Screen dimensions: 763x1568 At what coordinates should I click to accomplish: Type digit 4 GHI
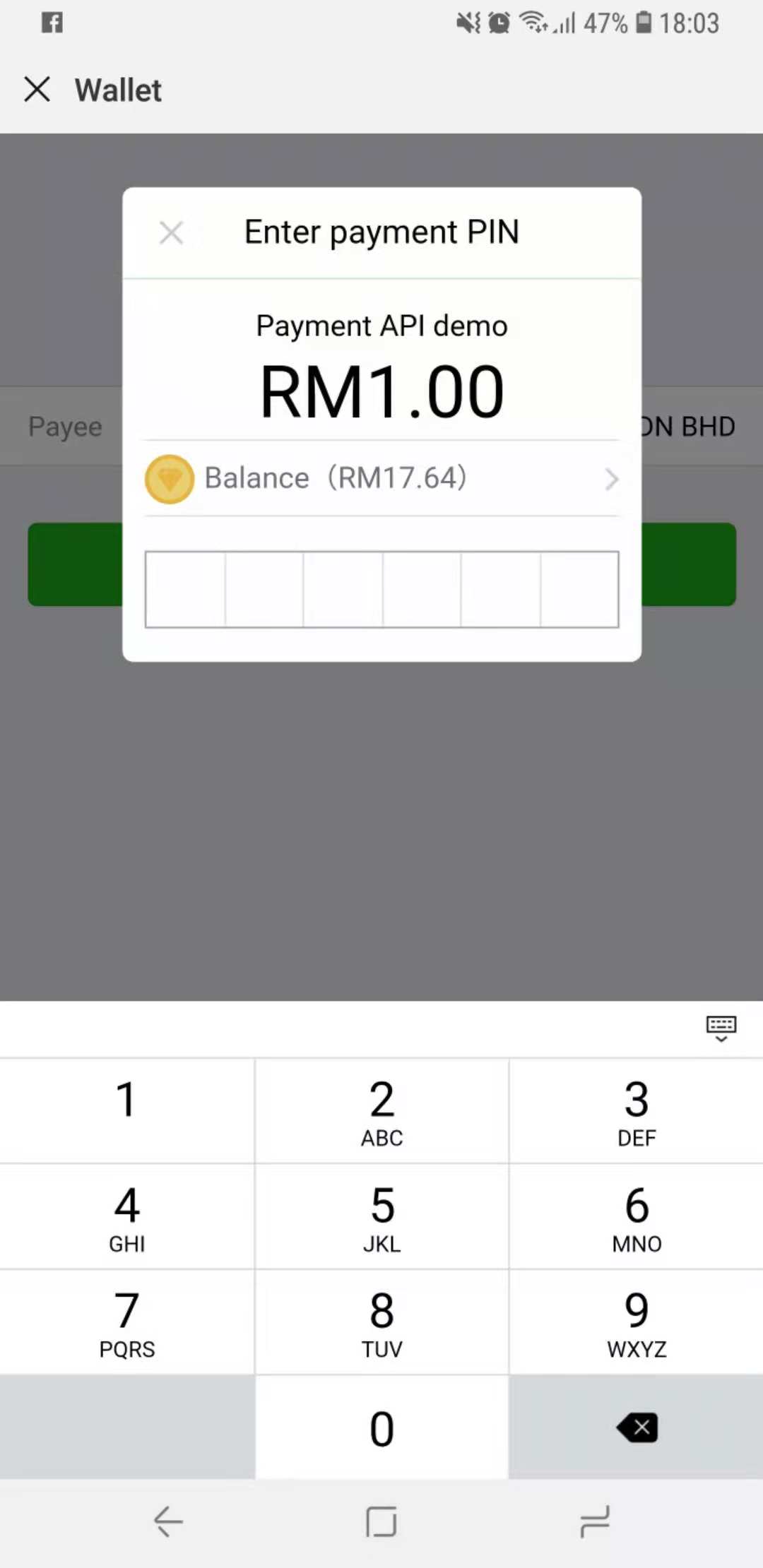coord(127,1216)
